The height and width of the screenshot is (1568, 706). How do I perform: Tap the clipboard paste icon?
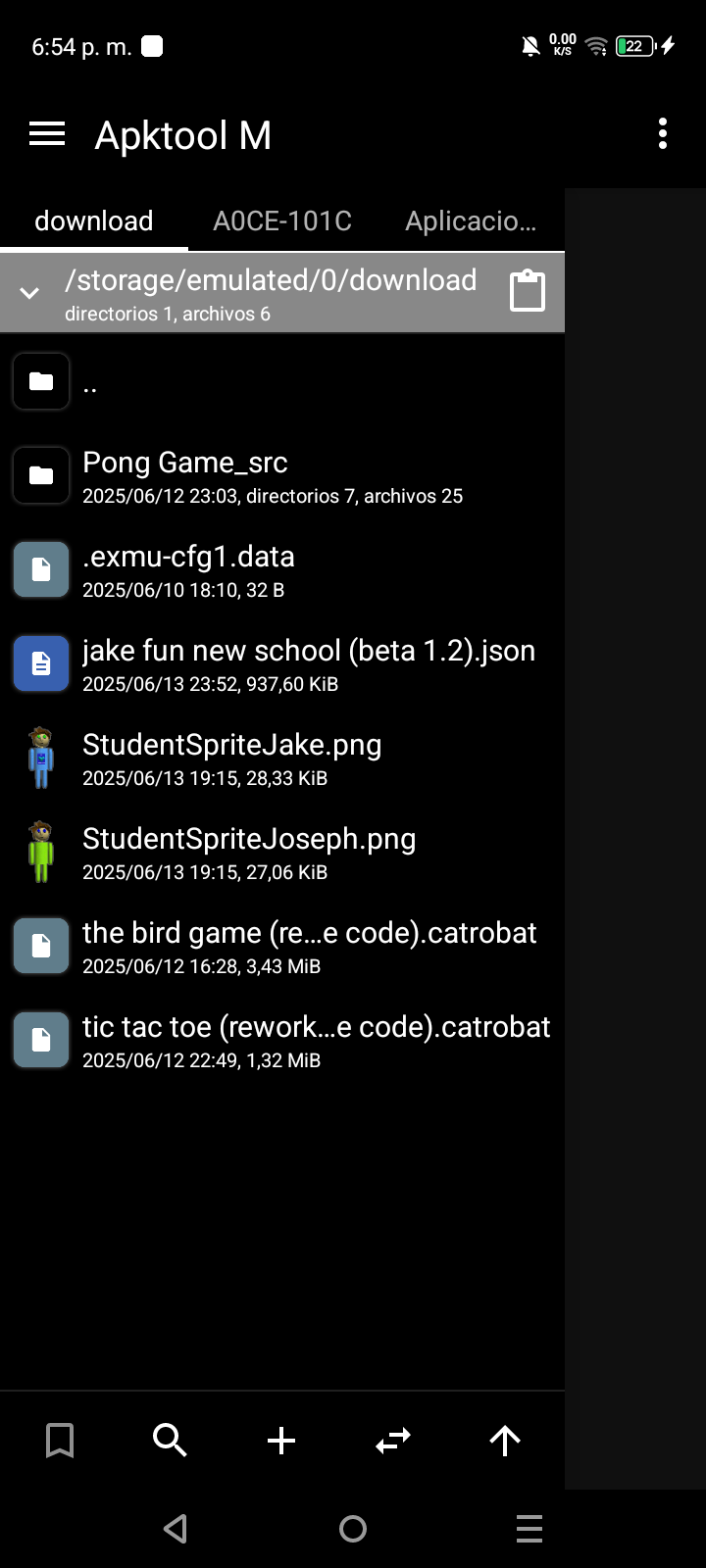coord(528,291)
